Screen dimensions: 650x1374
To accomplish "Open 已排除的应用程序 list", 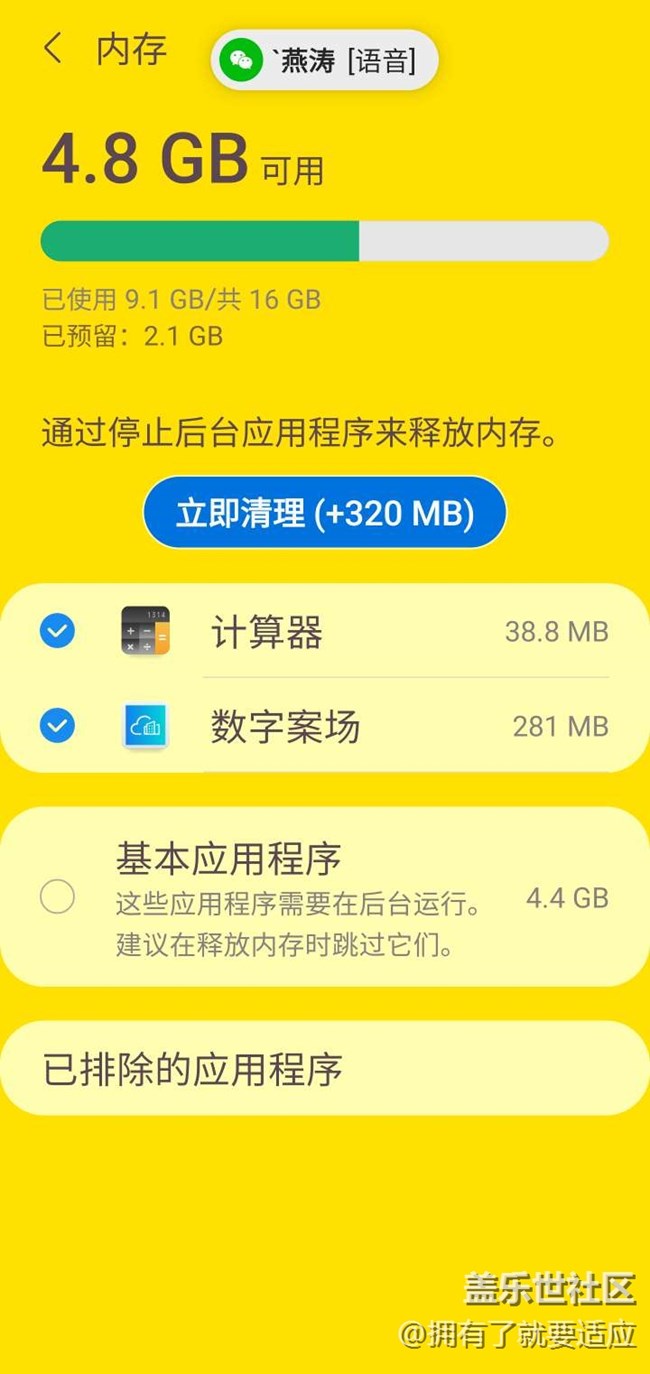I will point(324,1069).
